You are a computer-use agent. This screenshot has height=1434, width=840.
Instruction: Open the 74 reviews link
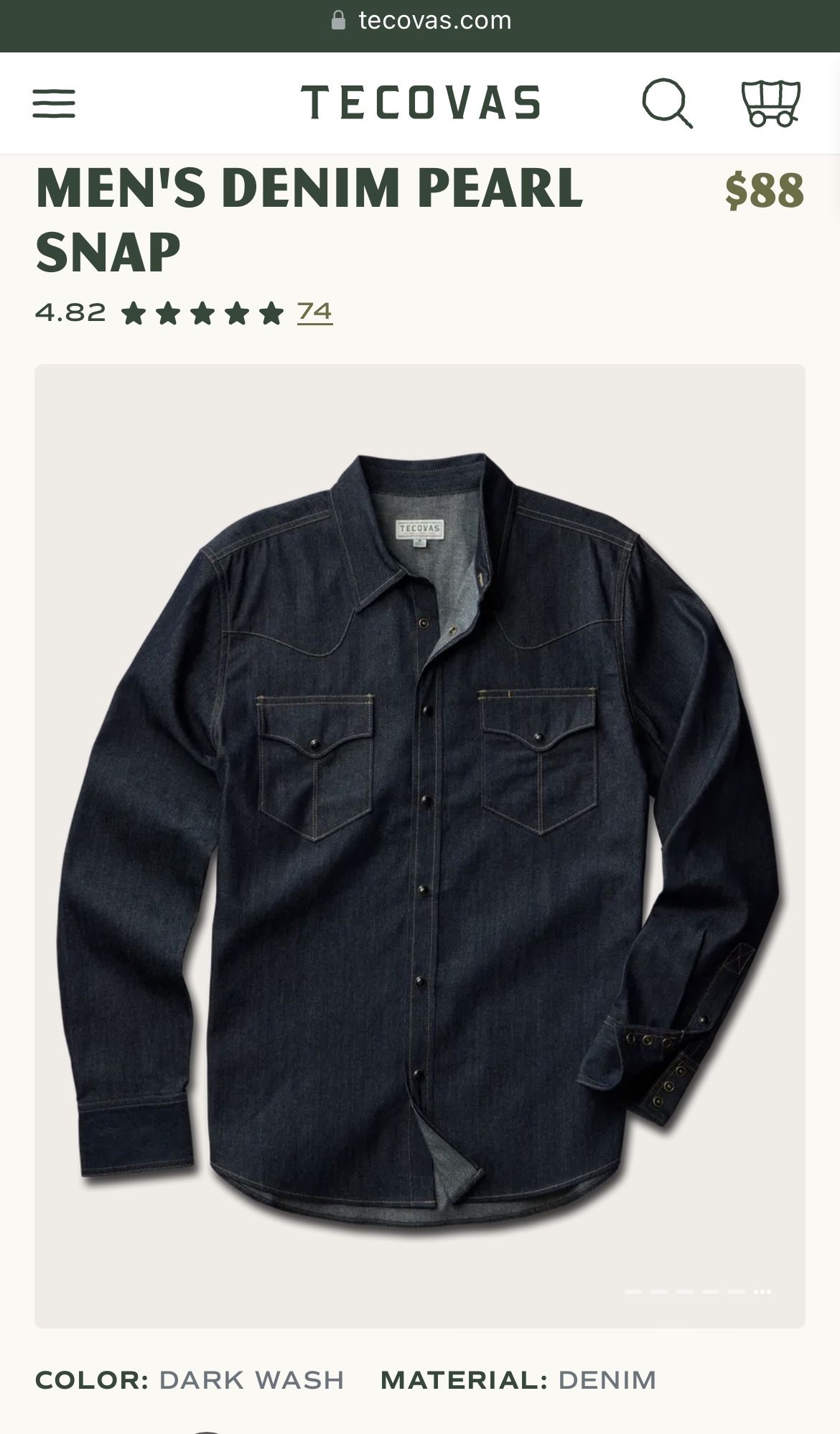tap(314, 312)
